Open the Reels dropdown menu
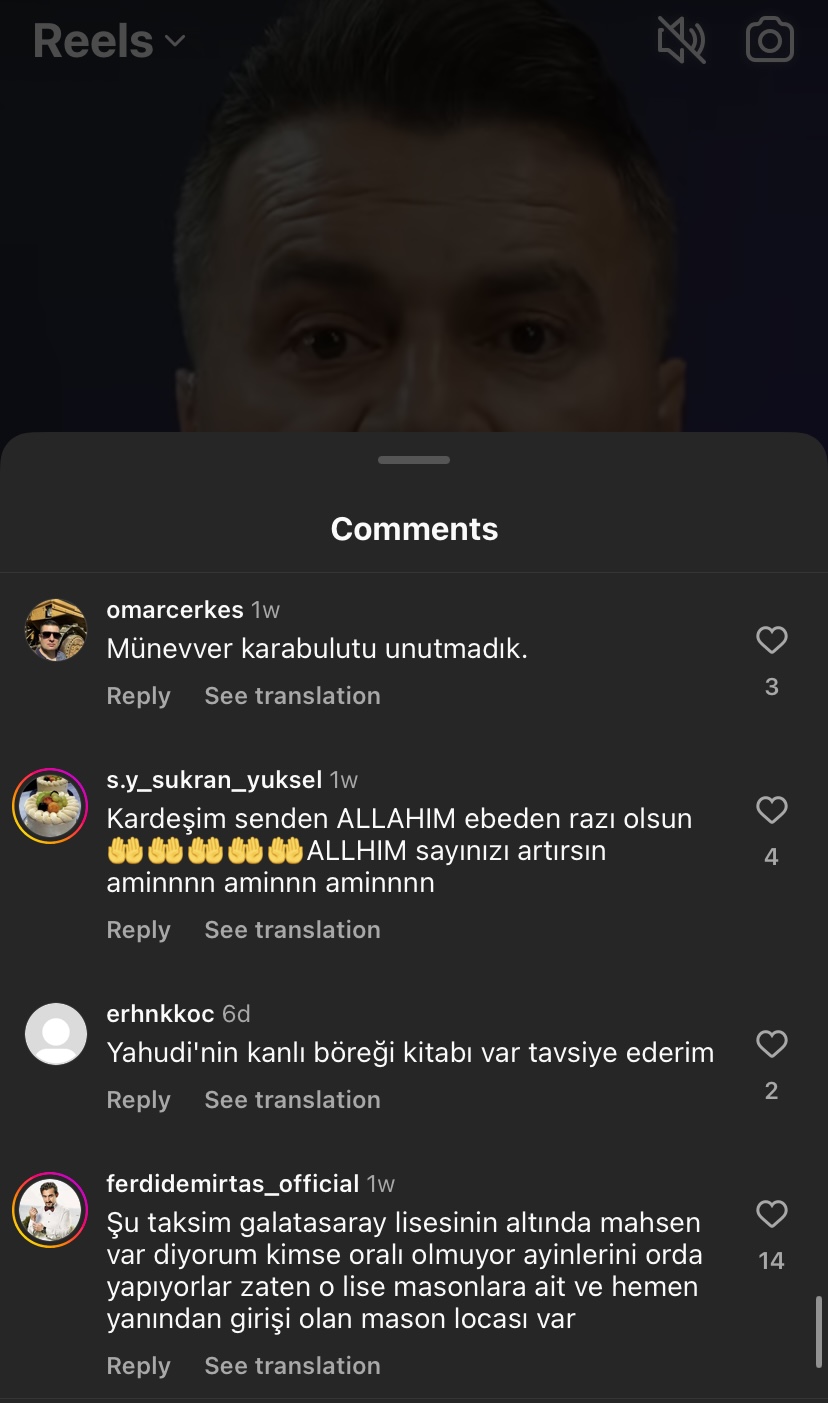This screenshot has width=828, height=1403. tap(109, 41)
